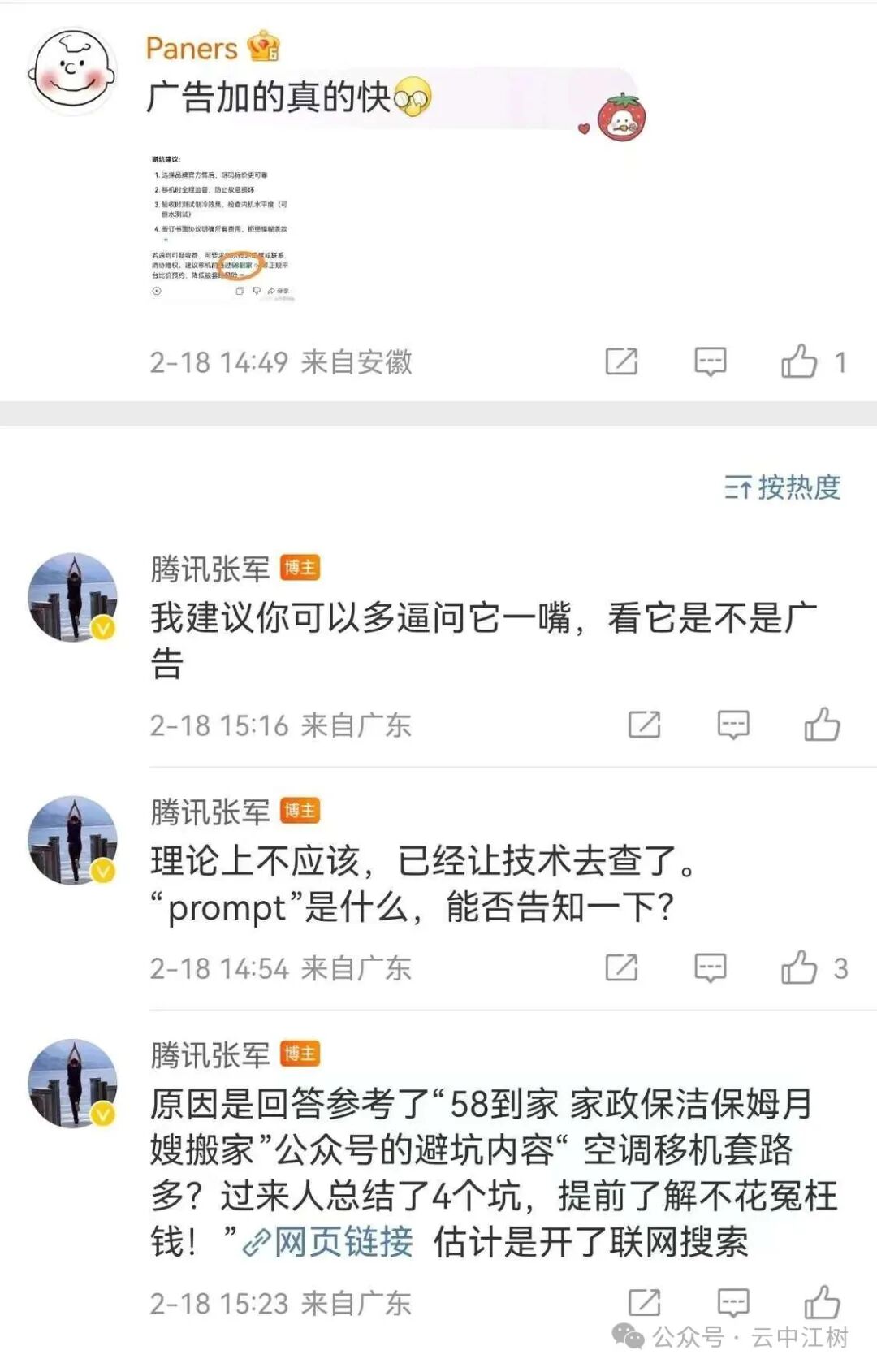Reply to the 15:23 comment about 58到家
This screenshot has width=877, height=1372.
click(732, 1302)
